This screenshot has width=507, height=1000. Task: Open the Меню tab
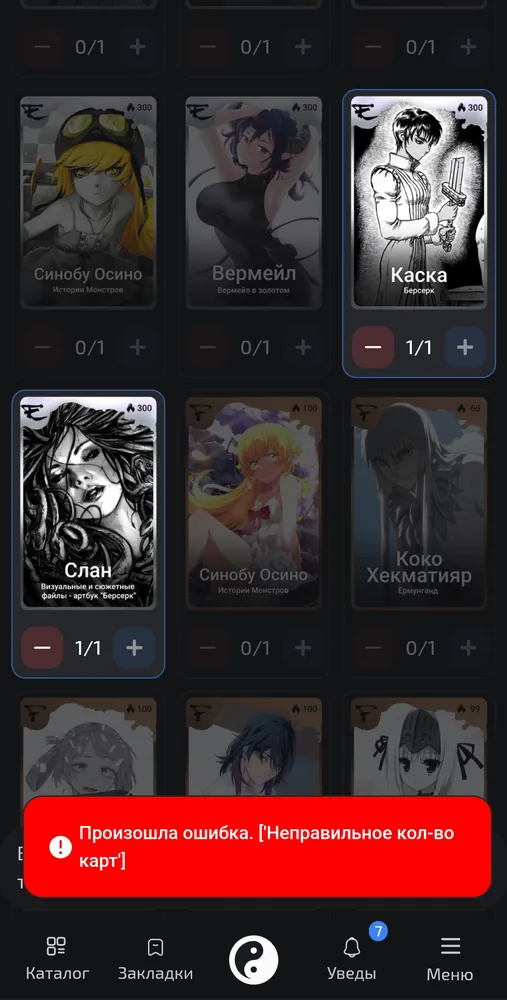point(450,958)
